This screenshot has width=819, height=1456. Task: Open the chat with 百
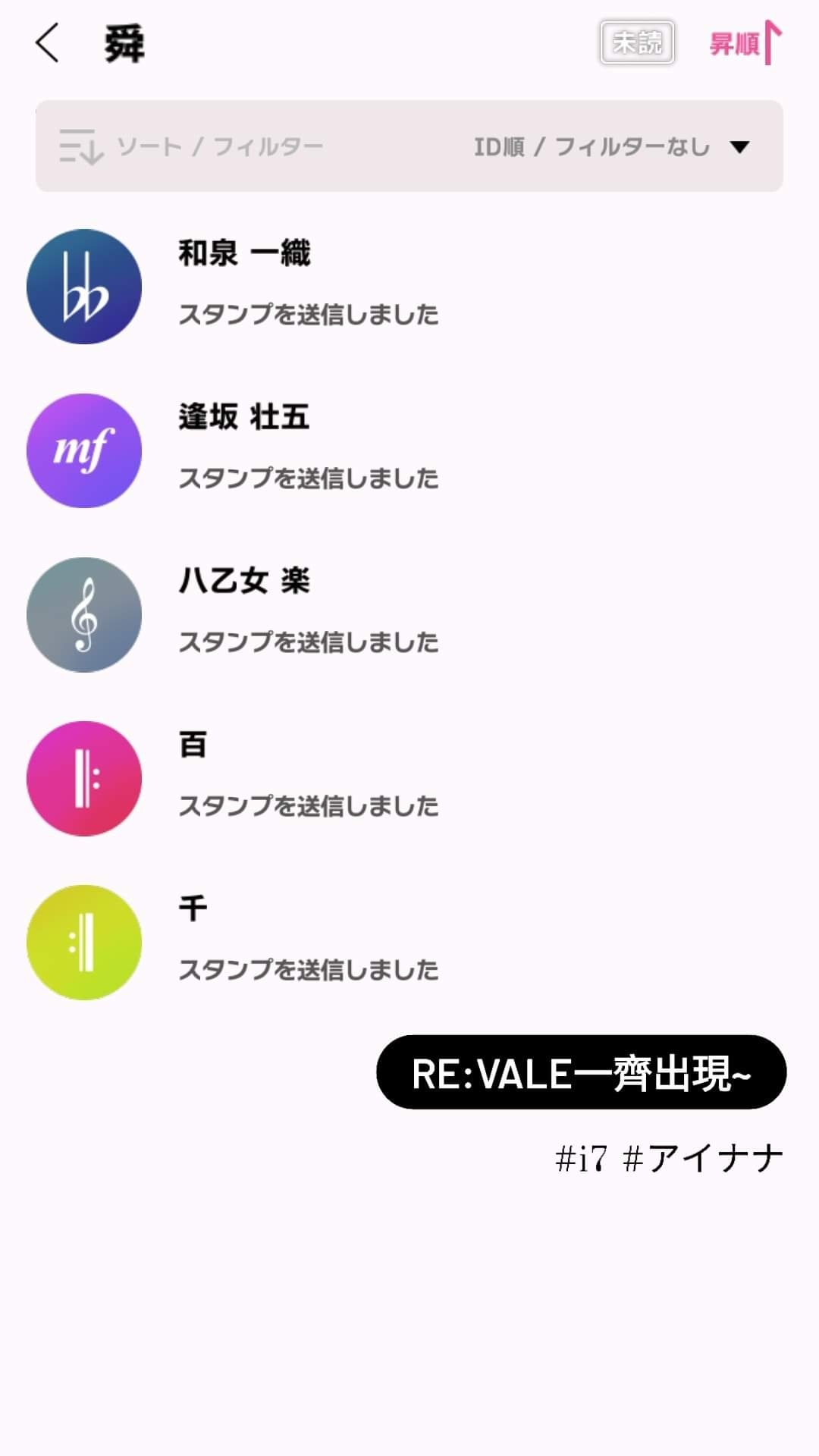(409, 778)
